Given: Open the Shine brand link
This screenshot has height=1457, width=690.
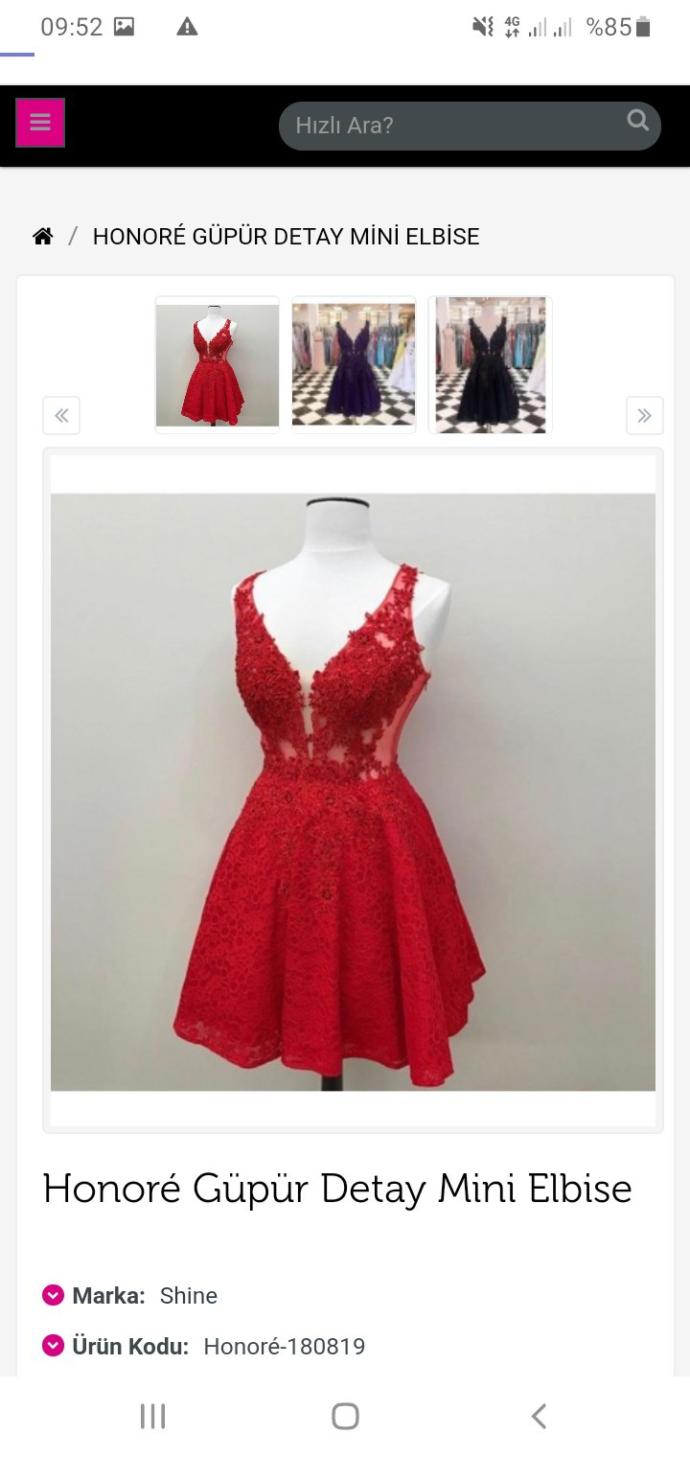Looking at the screenshot, I should click(x=188, y=1296).
